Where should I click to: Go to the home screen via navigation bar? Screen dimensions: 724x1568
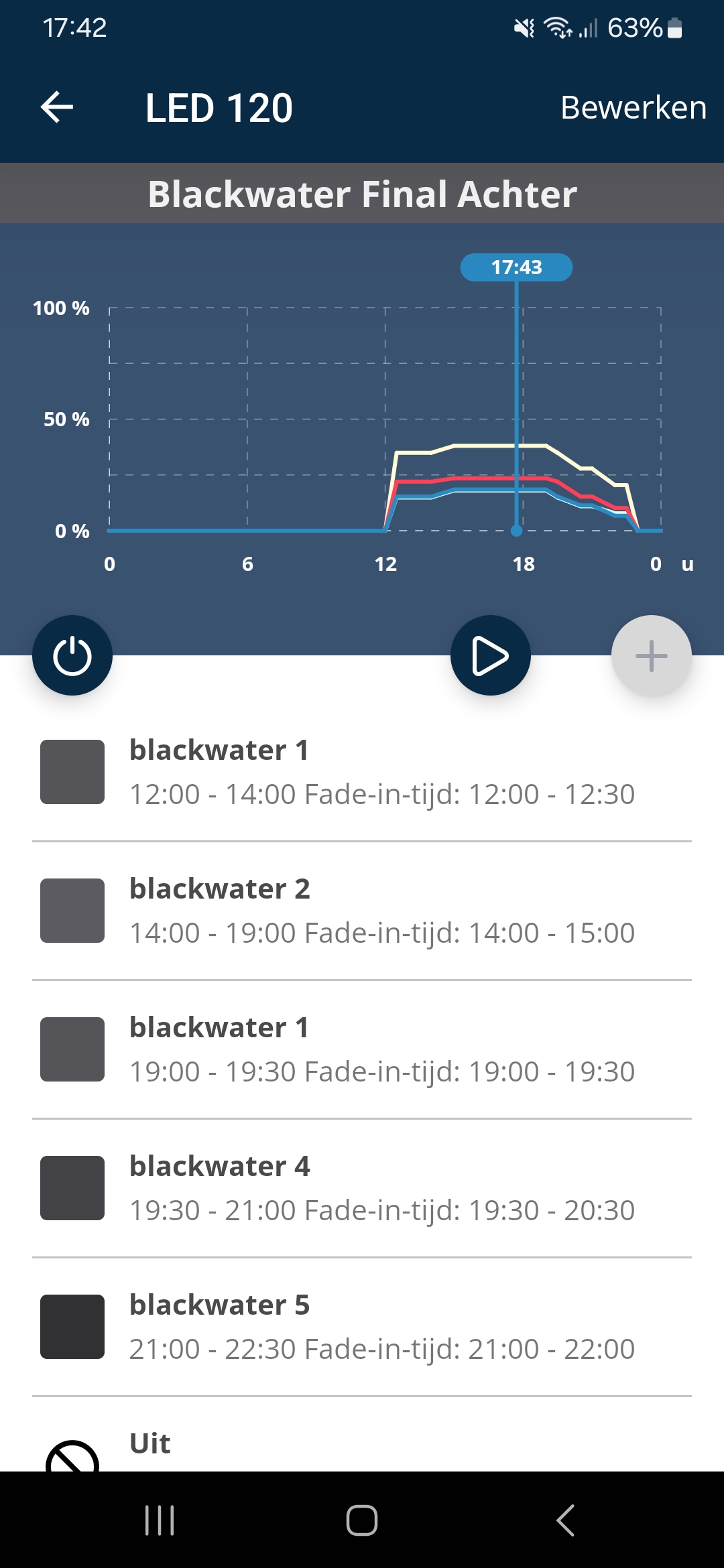click(362, 1520)
